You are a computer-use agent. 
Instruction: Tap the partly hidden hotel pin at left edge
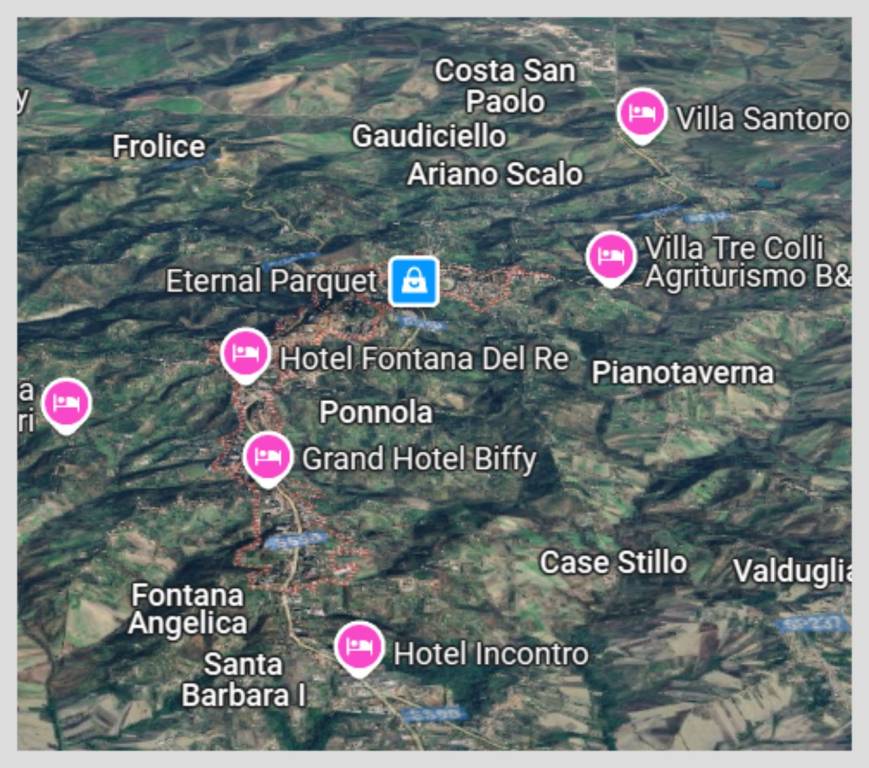tap(67, 403)
